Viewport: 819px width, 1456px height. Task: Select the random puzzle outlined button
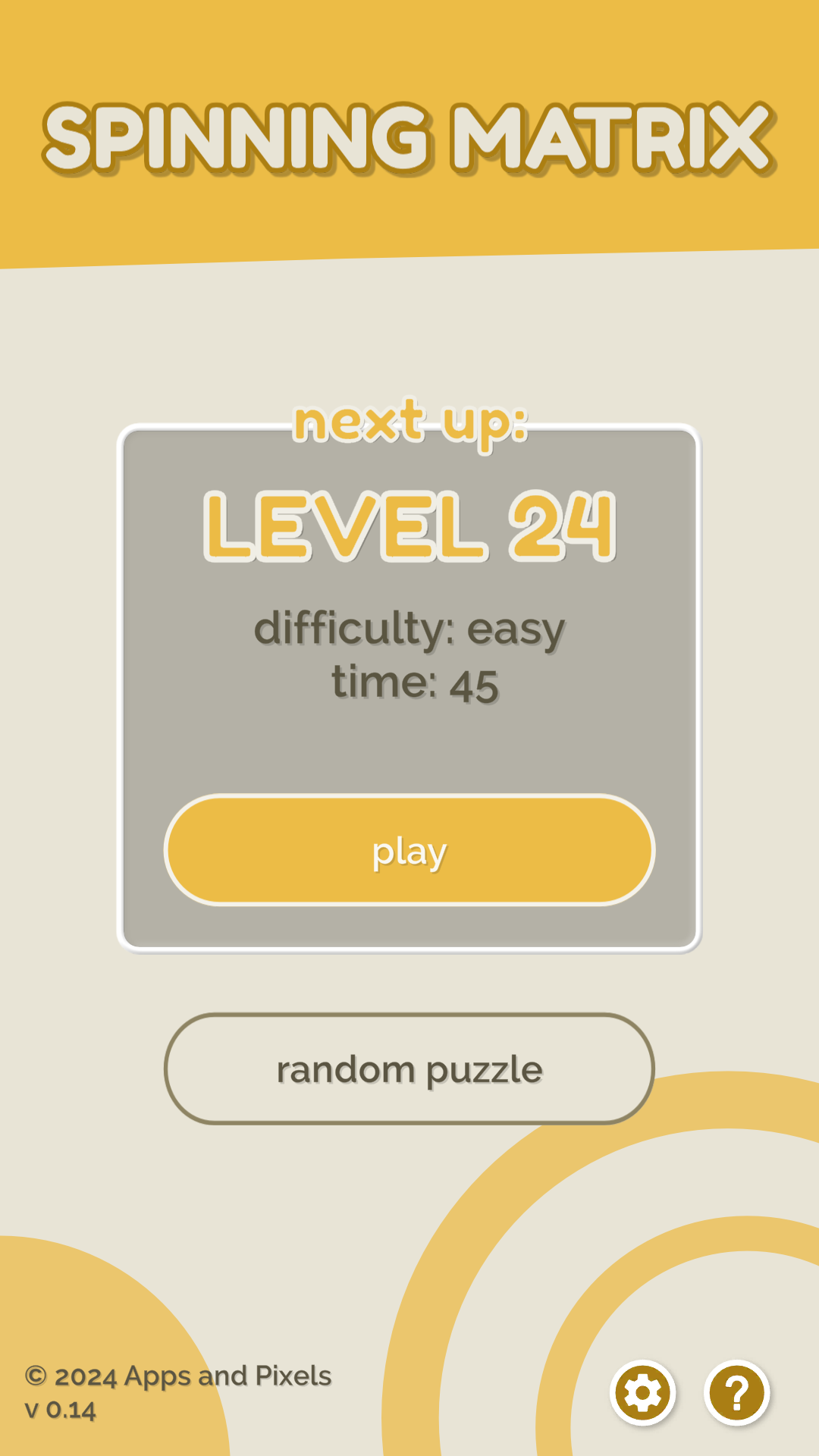409,1070
